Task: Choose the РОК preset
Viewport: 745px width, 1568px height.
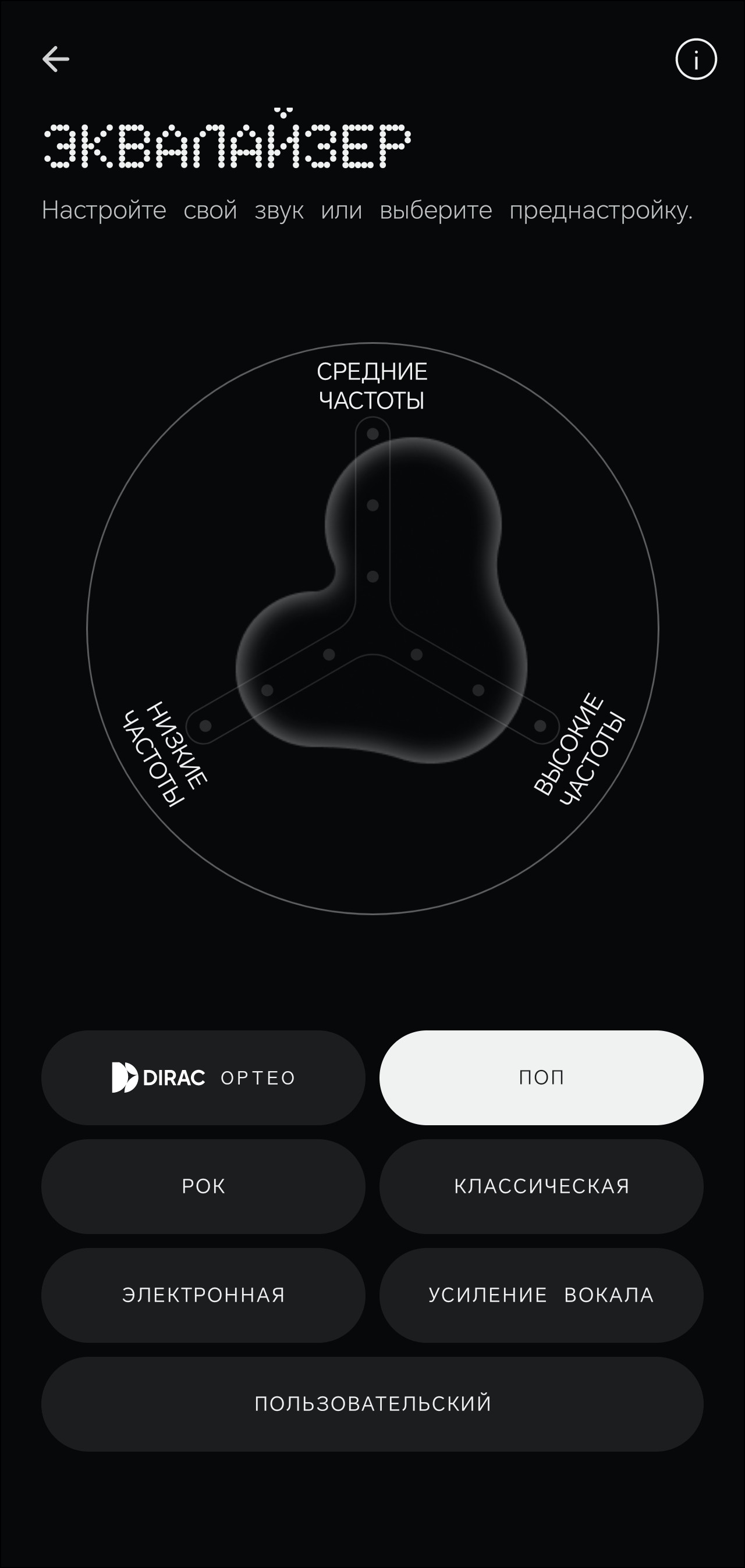Action: click(203, 1186)
